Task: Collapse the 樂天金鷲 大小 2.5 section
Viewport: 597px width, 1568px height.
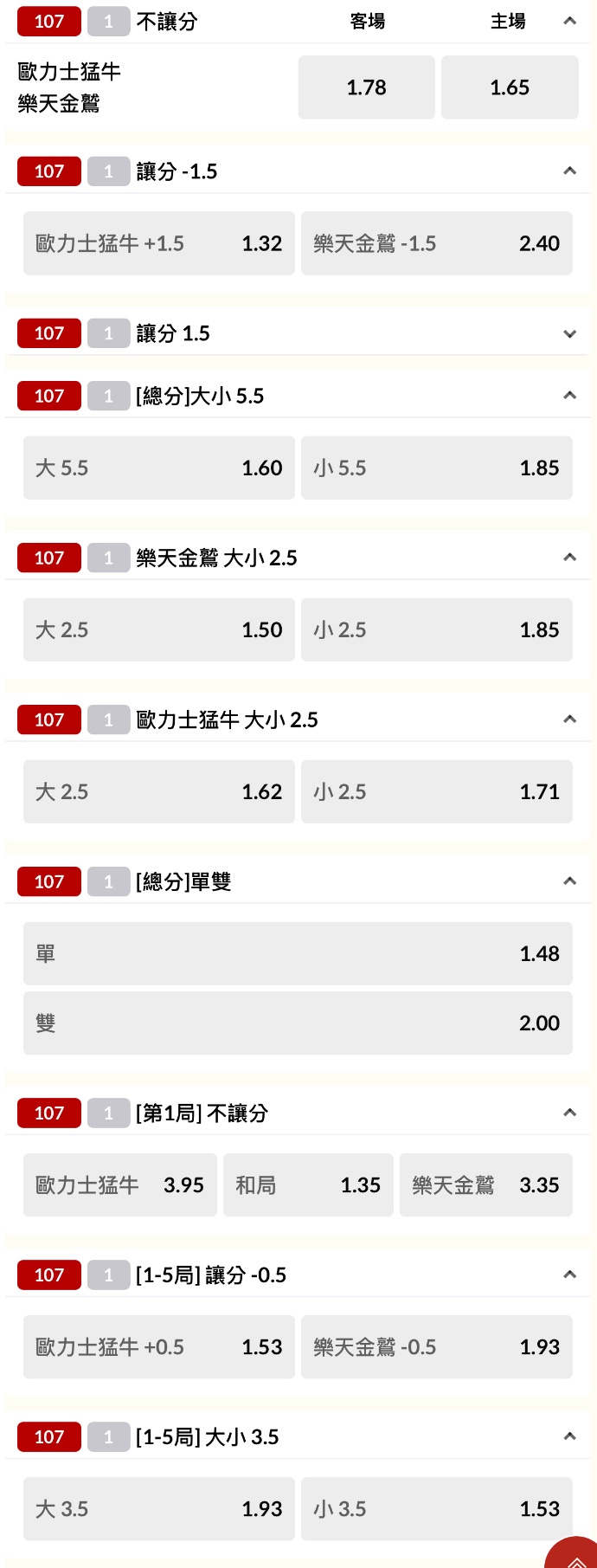Action: (x=569, y=558)
